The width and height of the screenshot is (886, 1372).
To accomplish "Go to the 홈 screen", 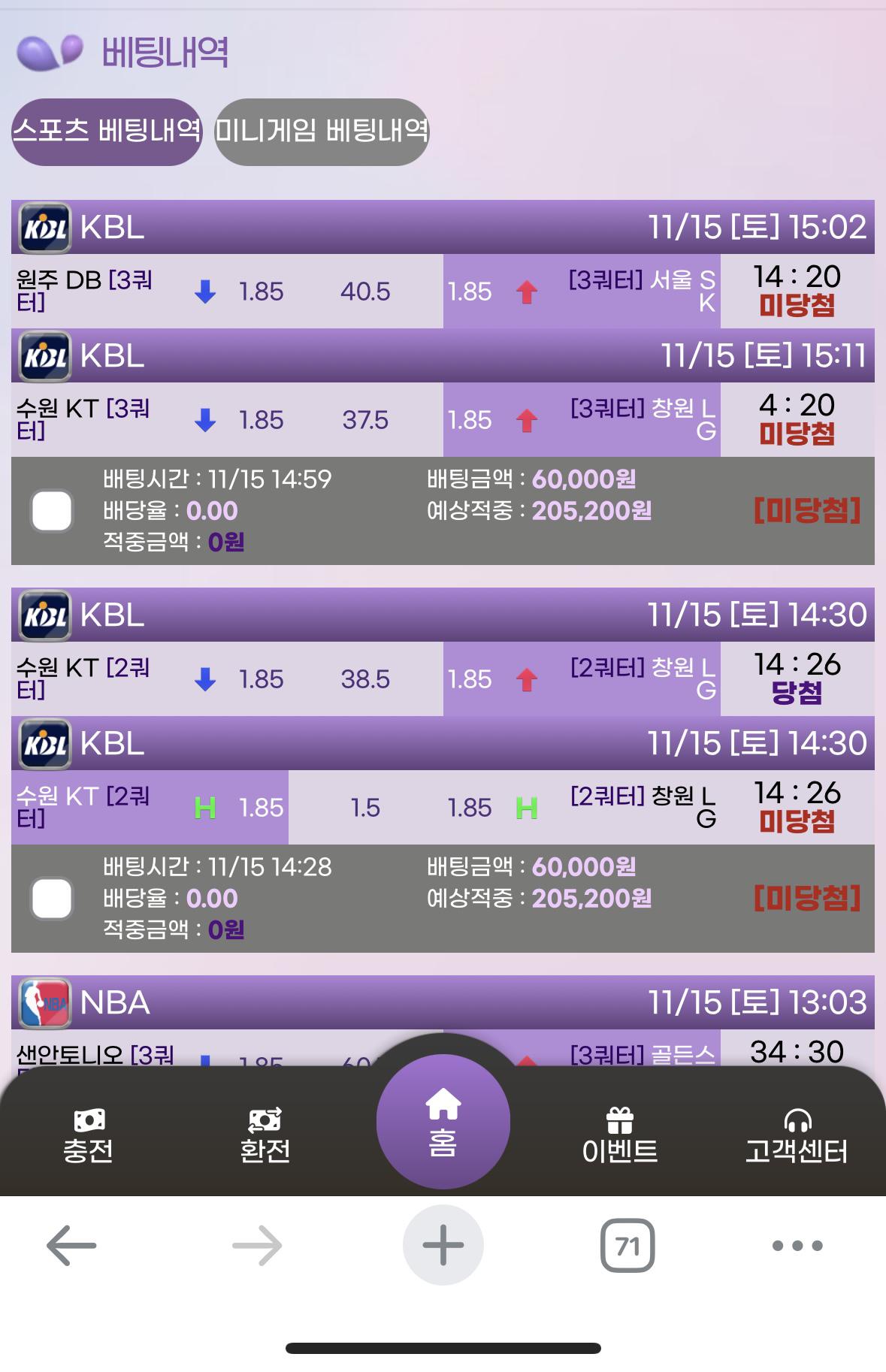I will click(x=443, y=1123).
